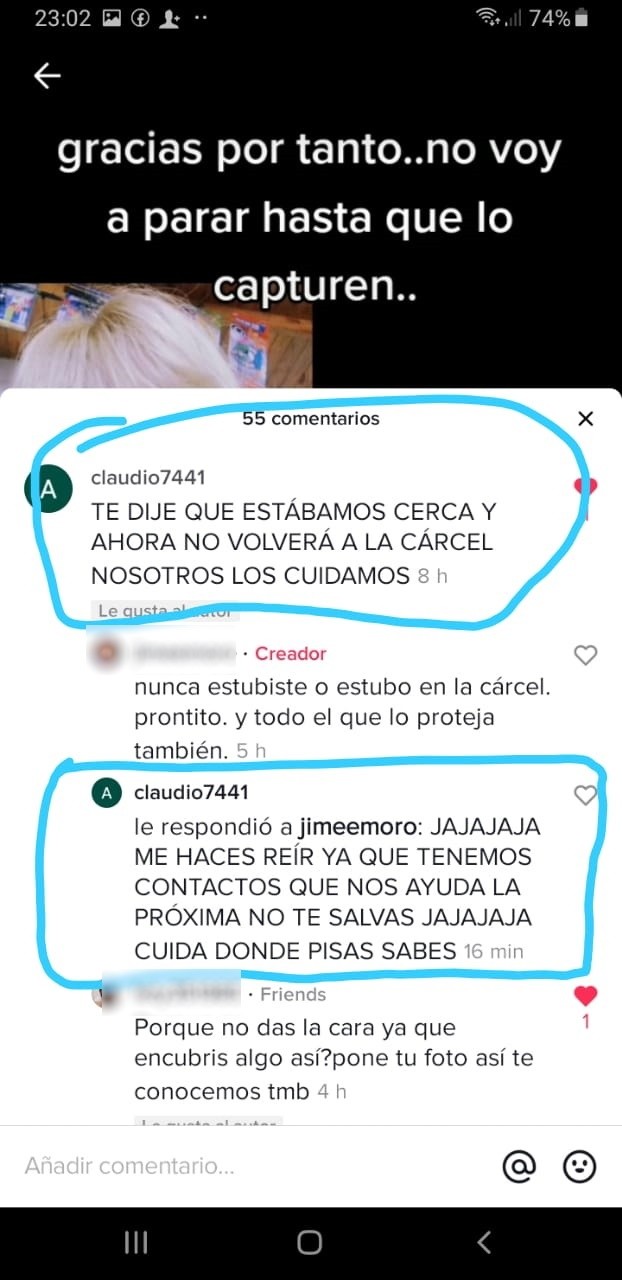This screenshot has width=622, height=1280.
Task: Open claudio7441's profile from the TE DIJE comment
Action: 147,478
